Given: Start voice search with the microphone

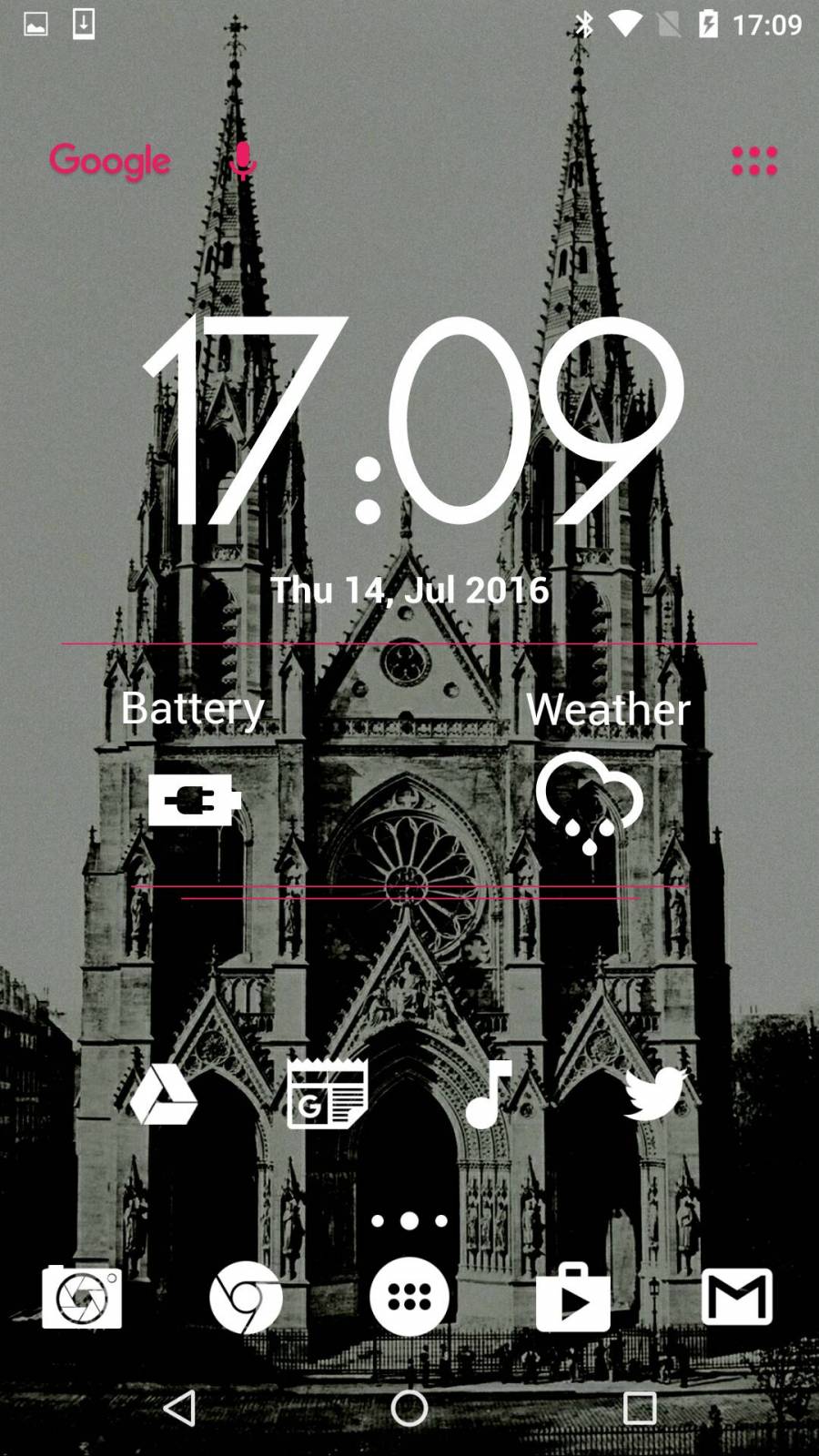Looking at the screenshot, I should coord(242,161).
